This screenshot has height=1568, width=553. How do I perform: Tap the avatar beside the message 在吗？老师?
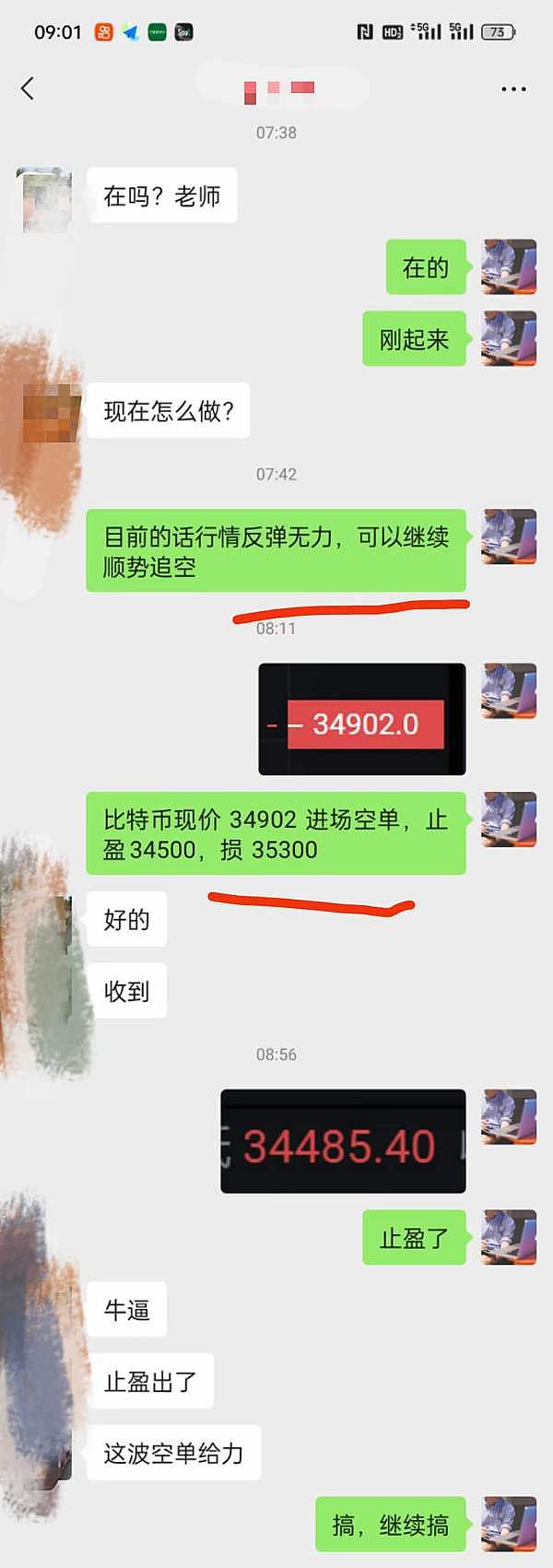tap(44, 198)
